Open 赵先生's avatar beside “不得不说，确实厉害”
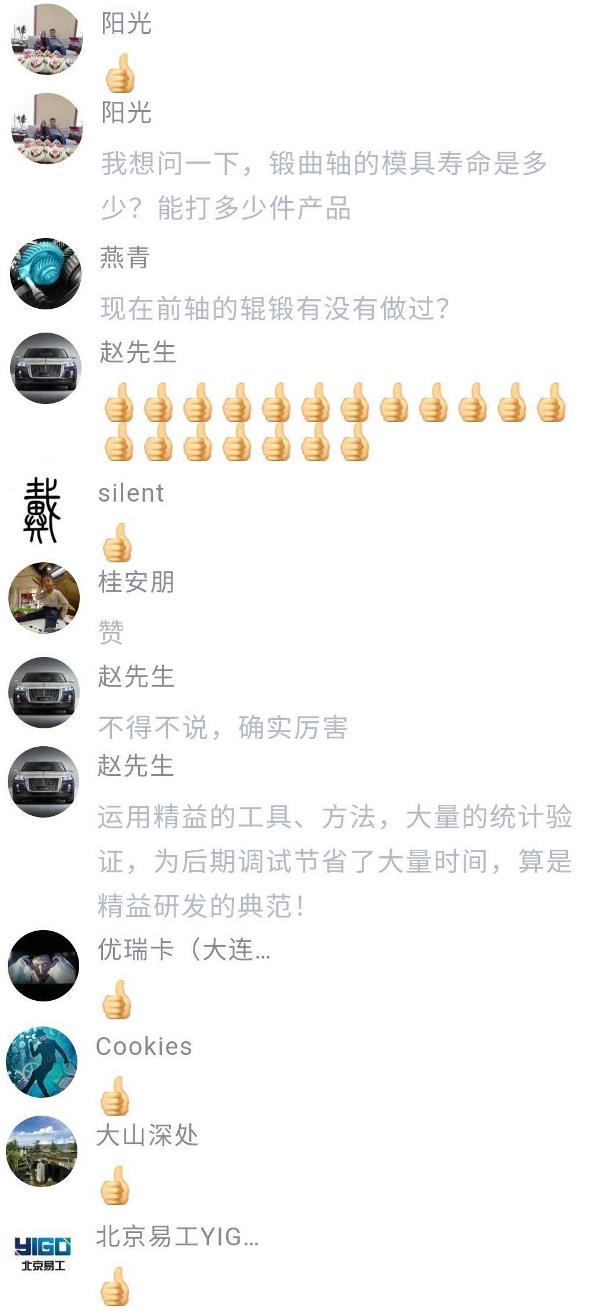The width and height of the screenshot is (600, 1315). [43, 692]
